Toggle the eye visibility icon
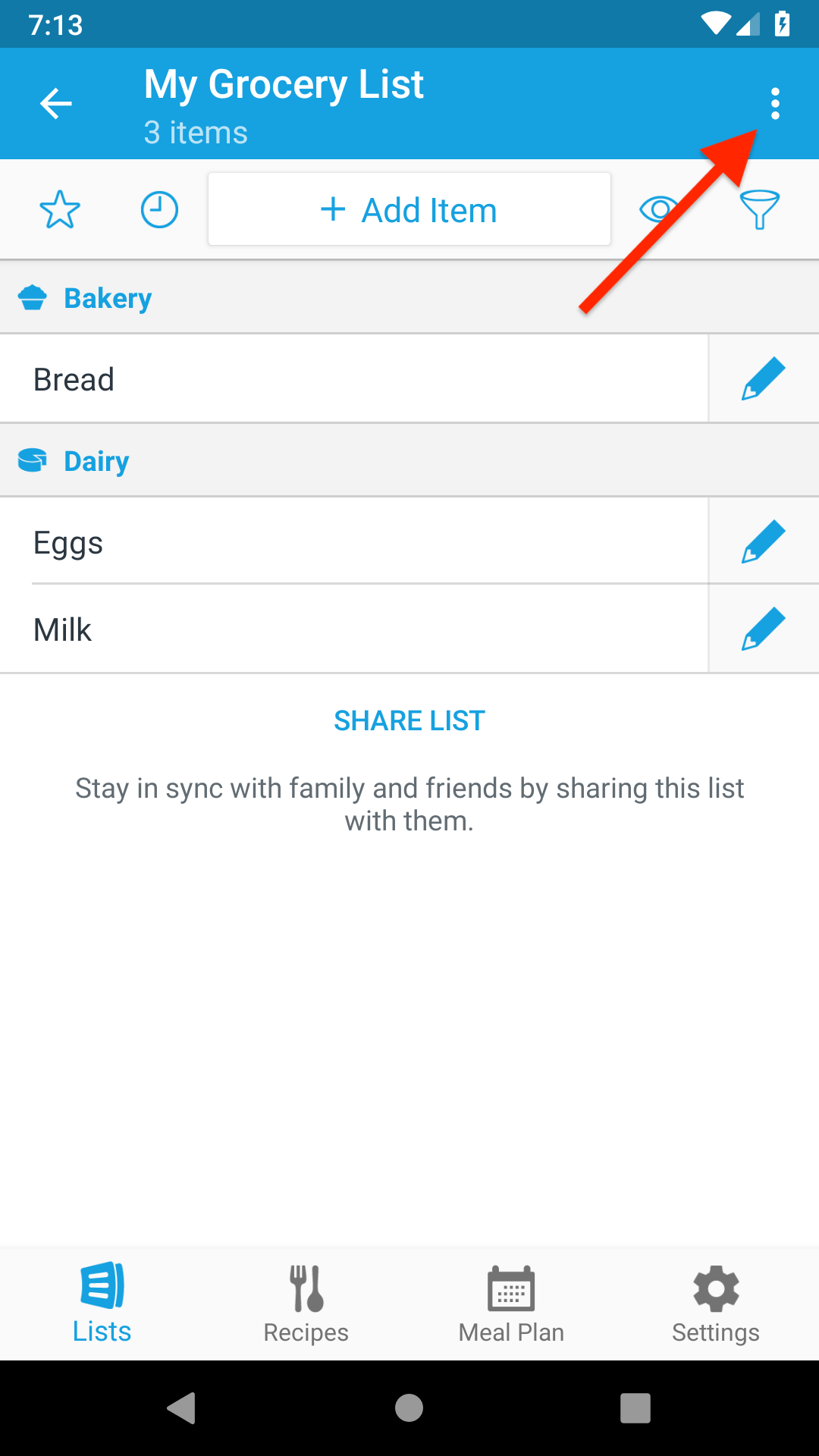 coord(657,209)
